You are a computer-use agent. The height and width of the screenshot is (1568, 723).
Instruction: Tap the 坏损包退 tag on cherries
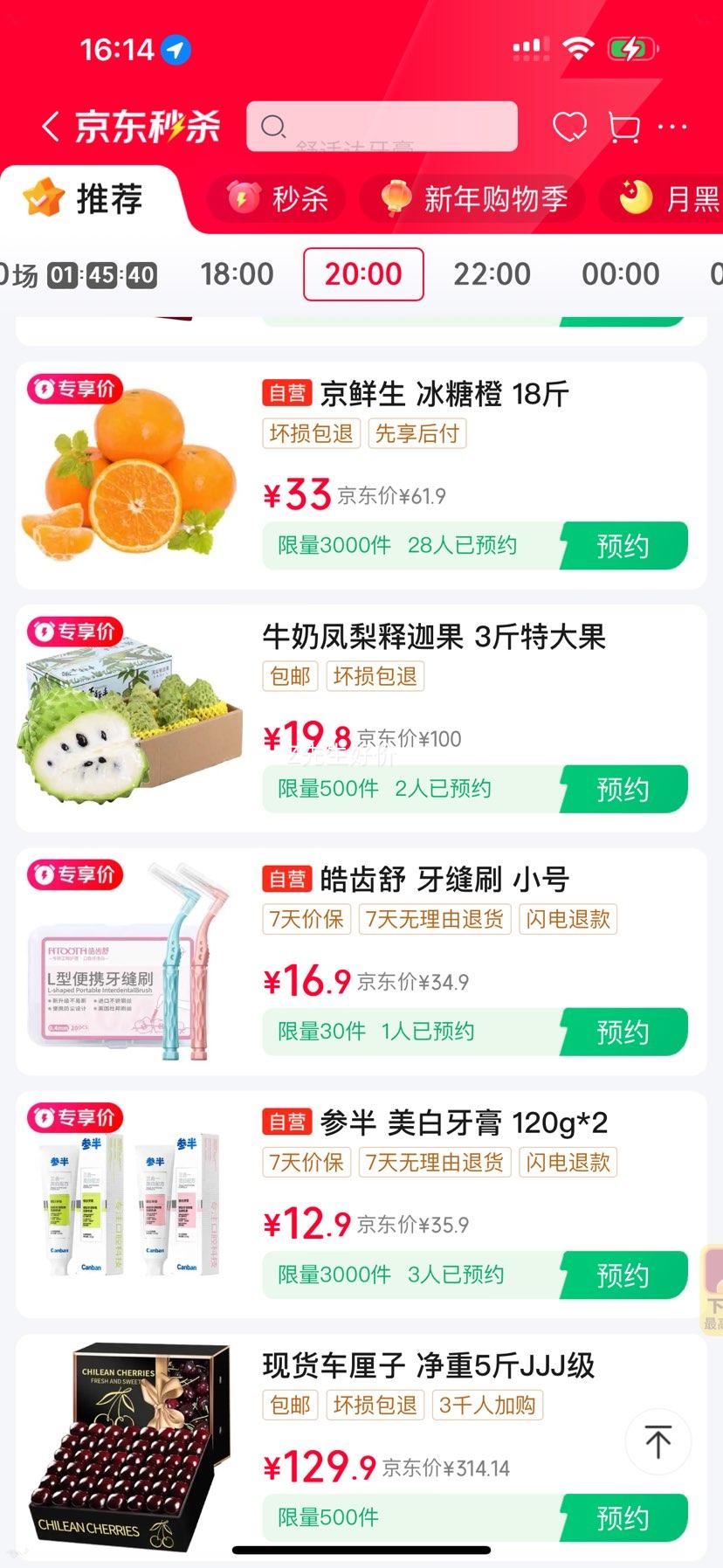pyautogui.click(x=375, y=1405)
